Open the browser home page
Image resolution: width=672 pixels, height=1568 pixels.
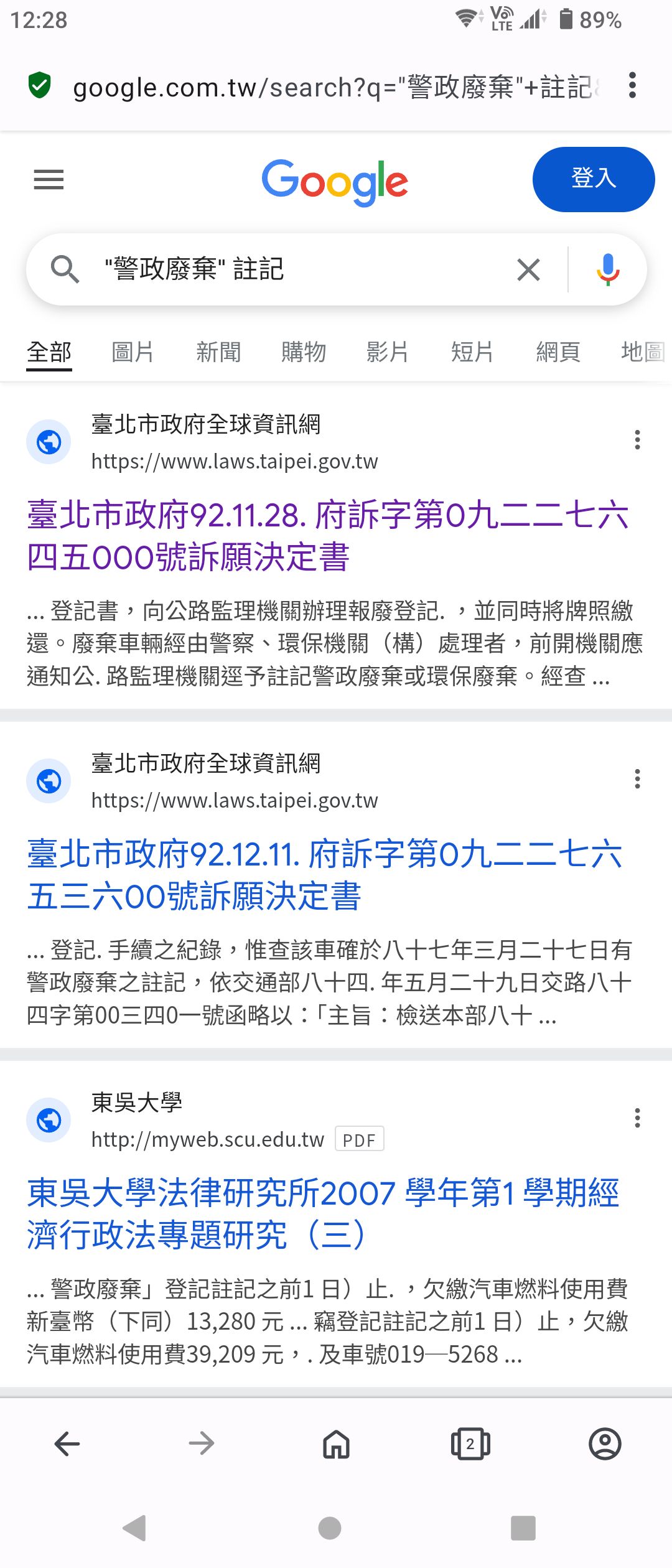coord(336,1444)
